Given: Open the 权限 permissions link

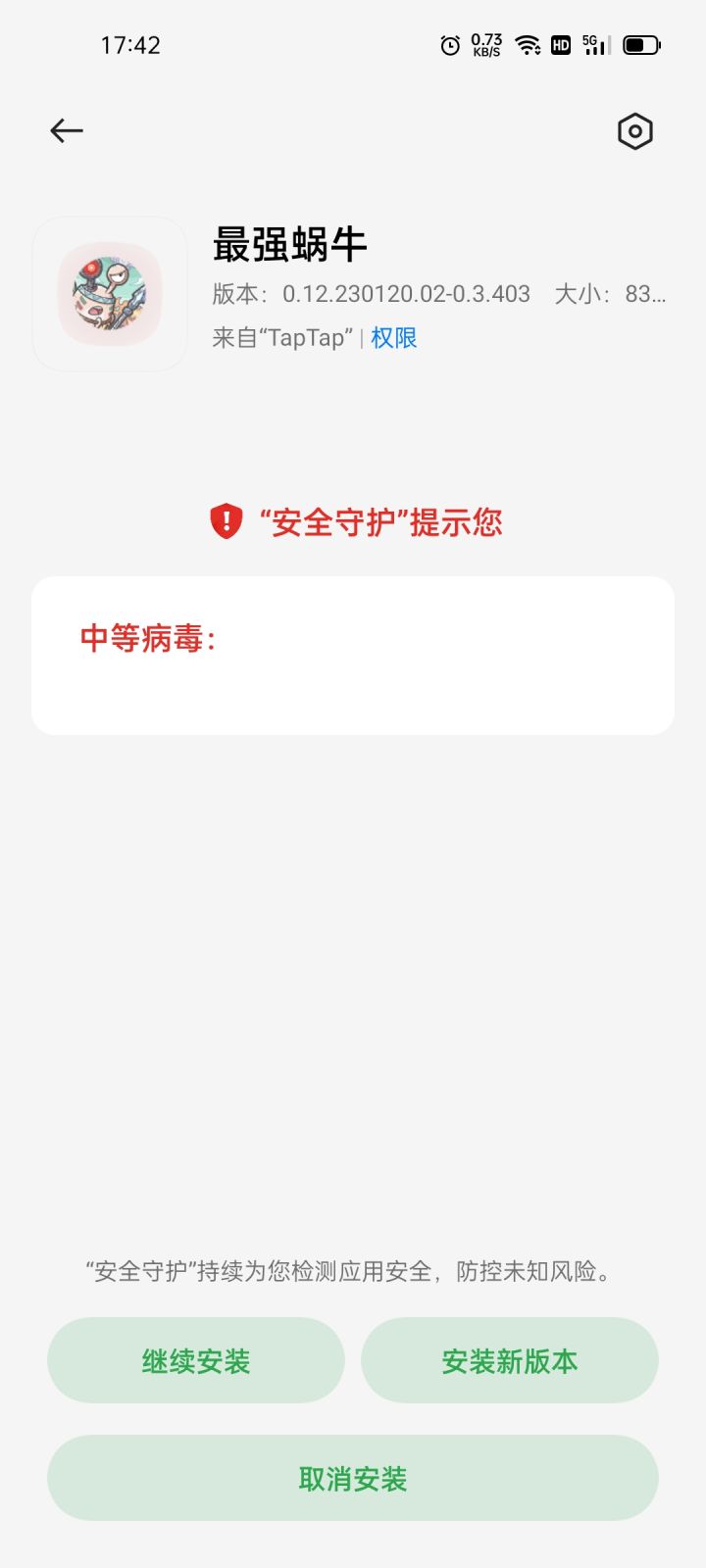Looking at the screenshot, I should (x=393, y=337).
